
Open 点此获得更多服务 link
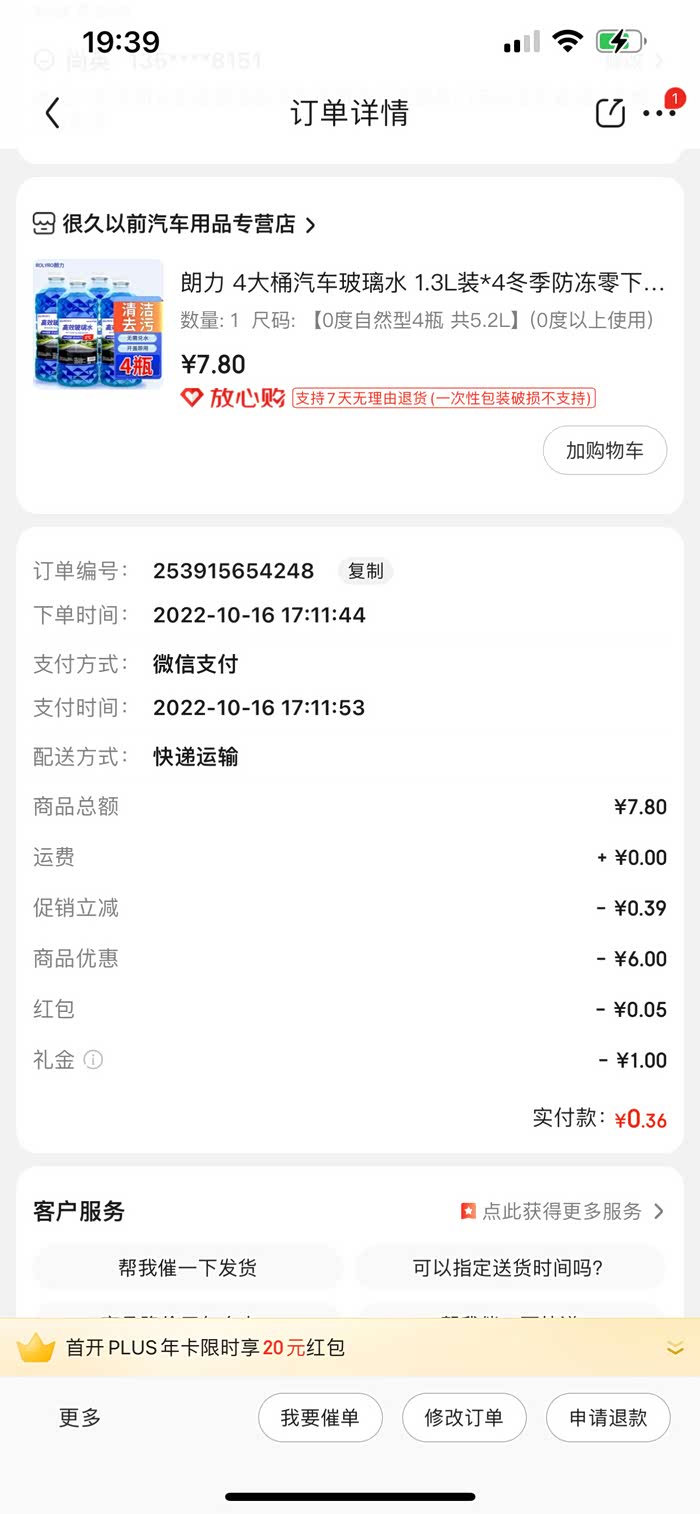pos(562,1211)
